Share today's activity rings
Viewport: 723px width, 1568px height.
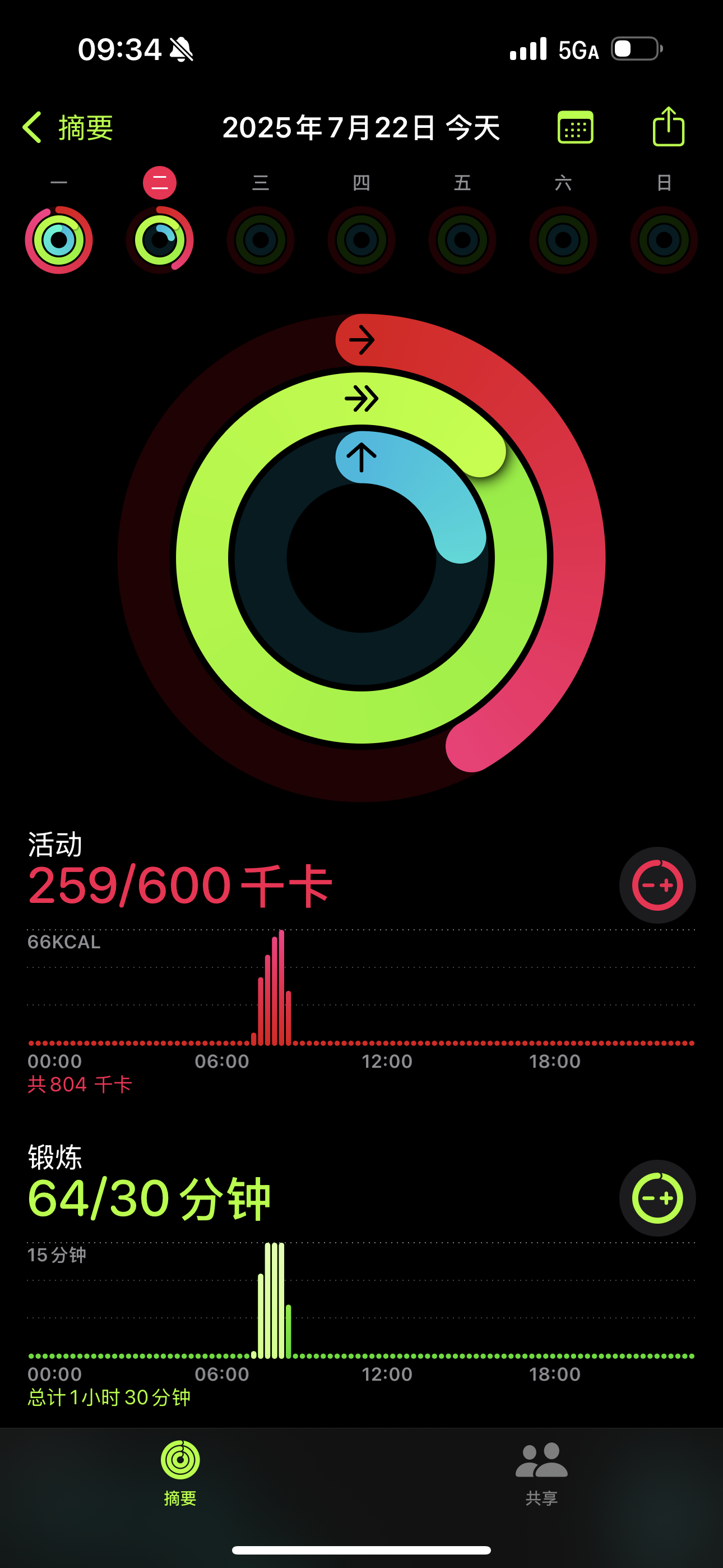[668, 127]
